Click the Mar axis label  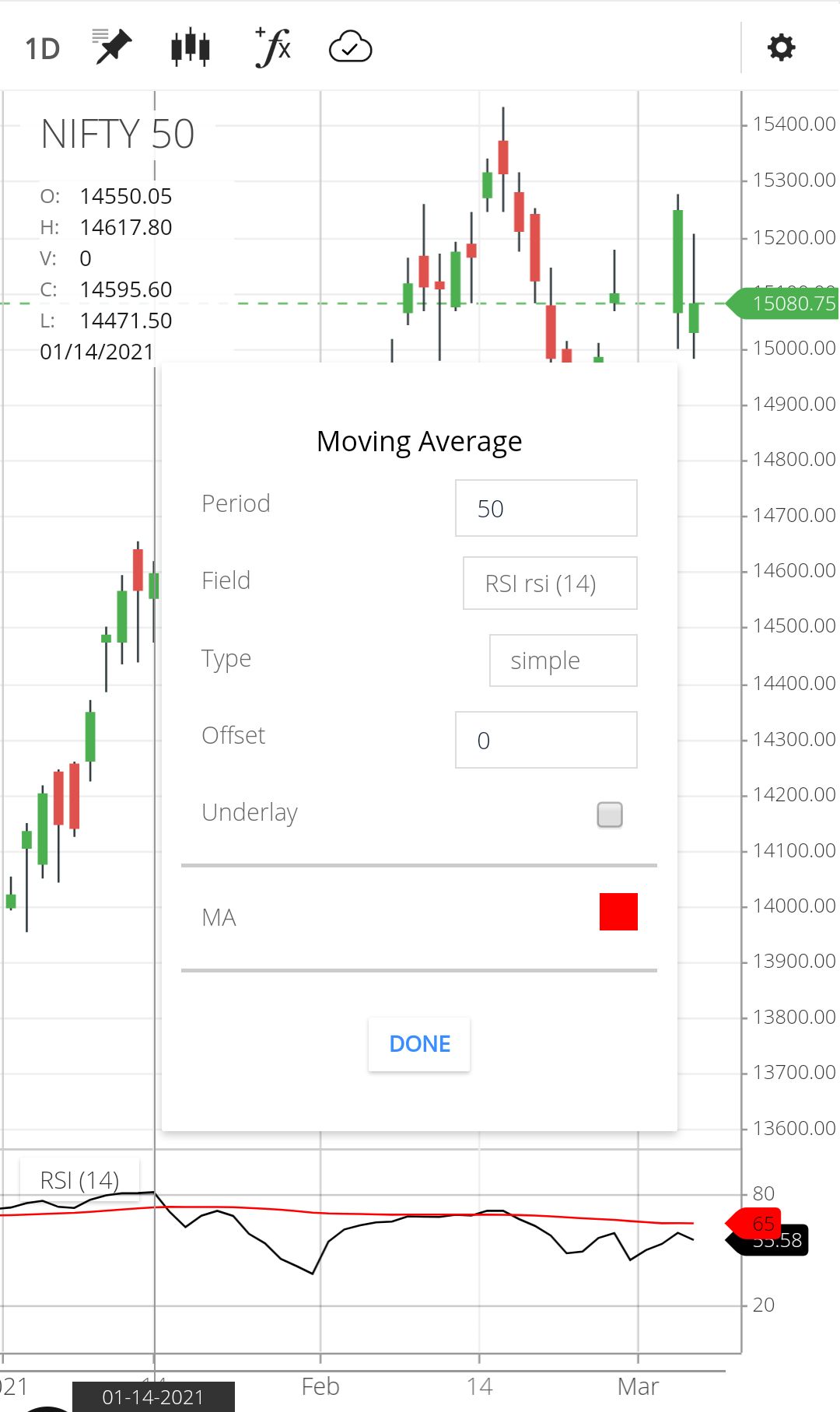639,1386
